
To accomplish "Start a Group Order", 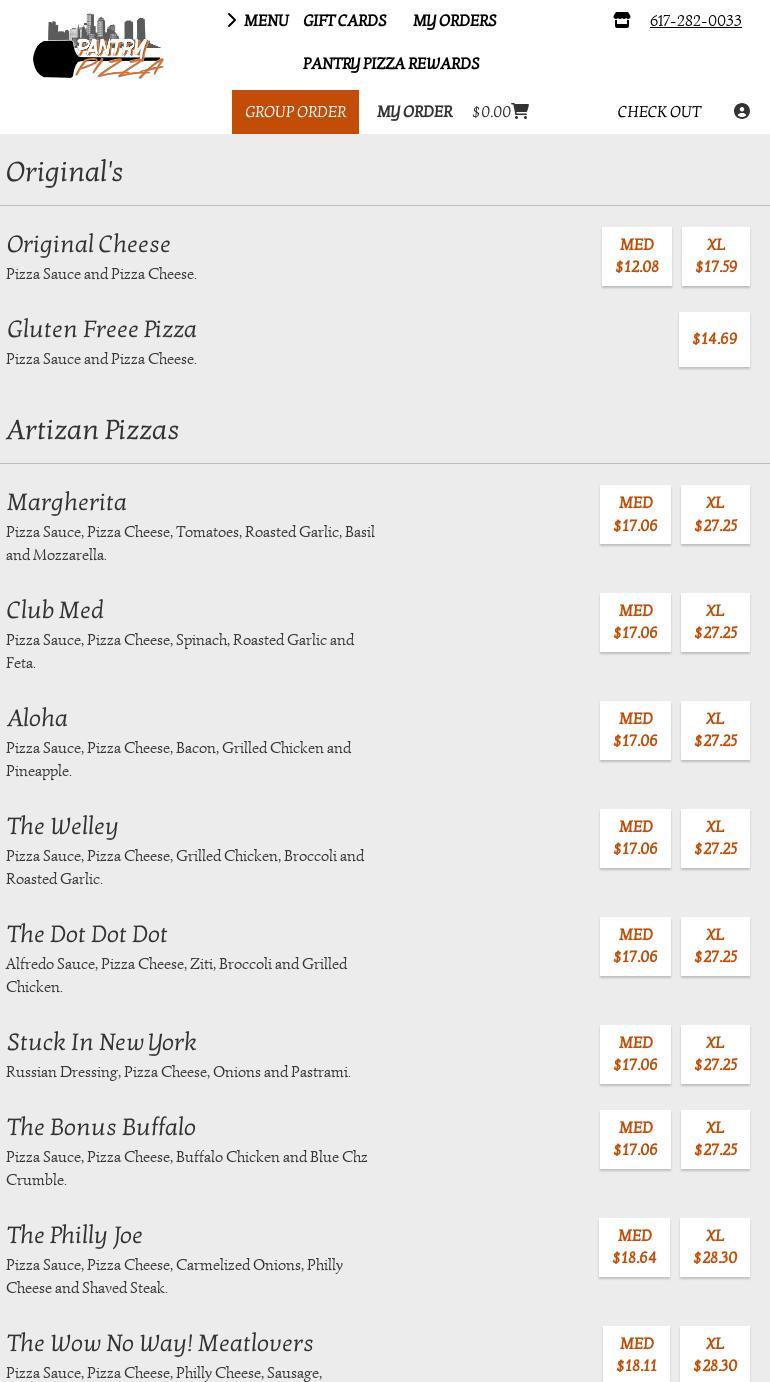I will coord(295,112).
